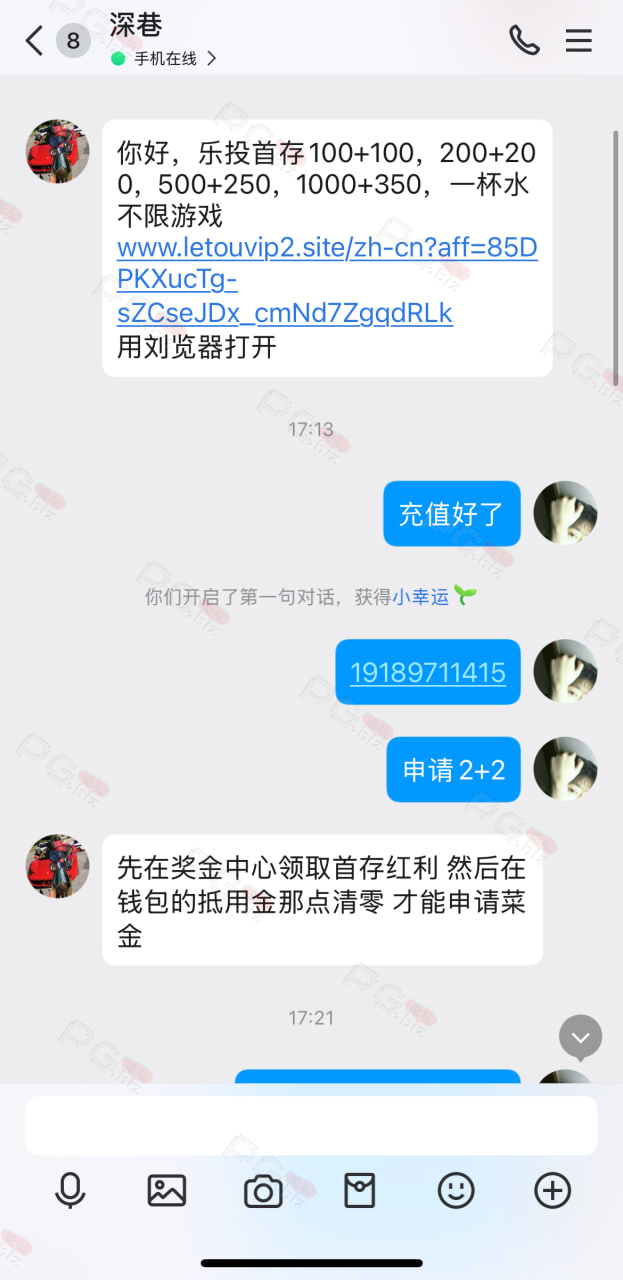Viewport: 623px width, 1280px height.
Task: Open the chat settings menu
Action: coord(579,40)
